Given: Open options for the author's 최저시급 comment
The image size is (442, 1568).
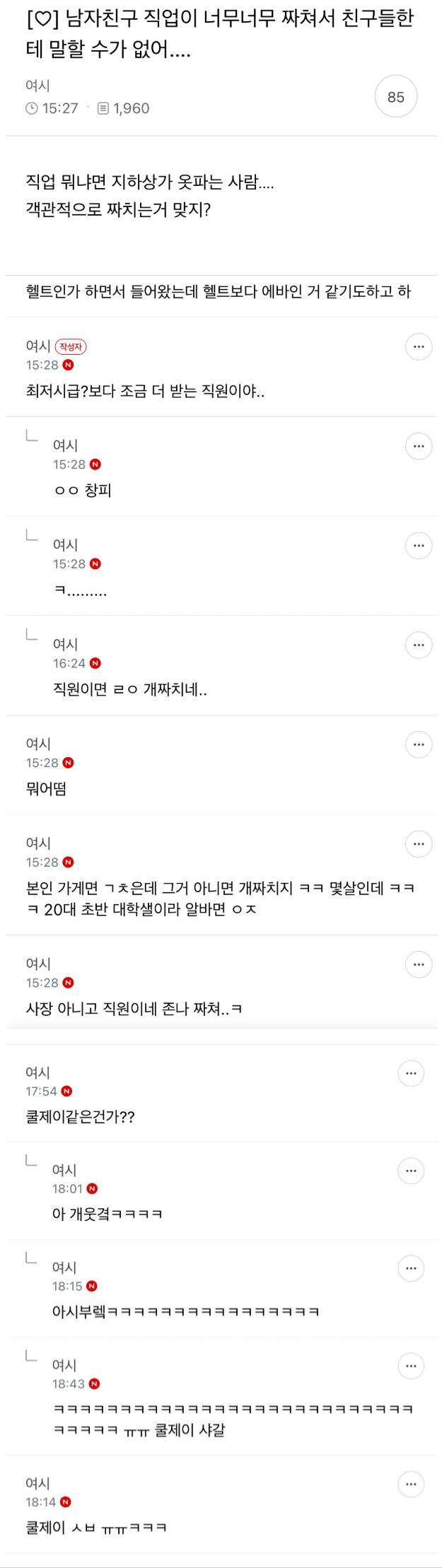Looking at the screenshot, I should [x=418, y=346].
